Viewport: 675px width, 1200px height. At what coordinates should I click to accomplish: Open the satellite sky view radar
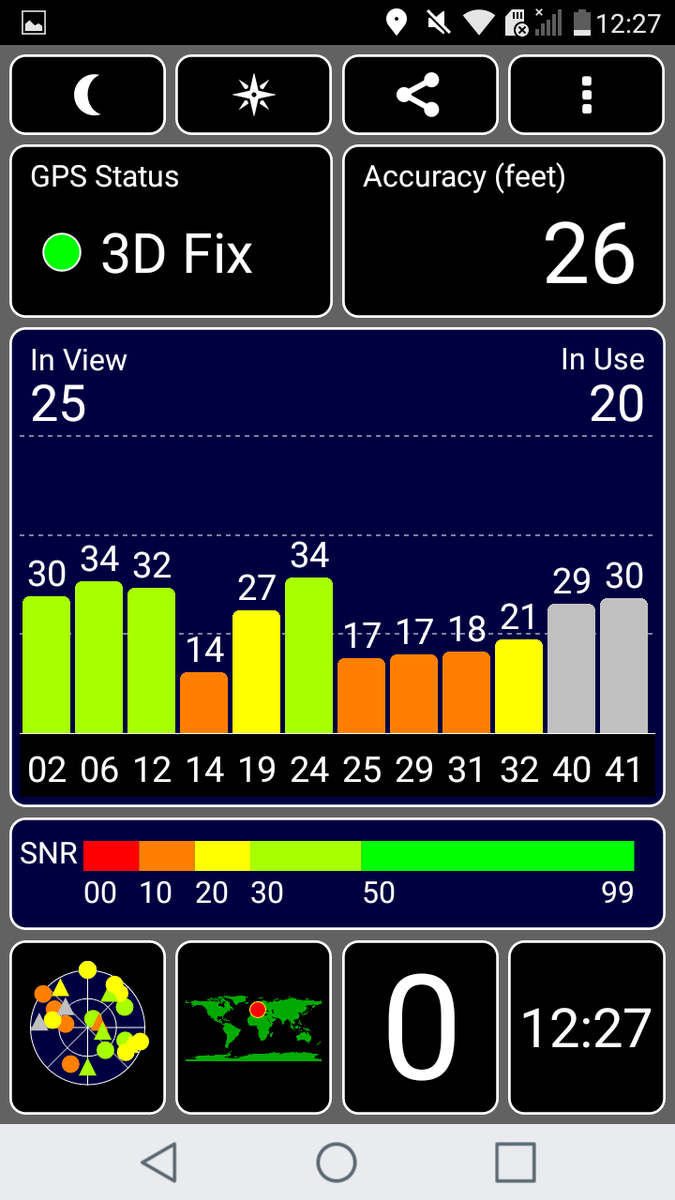(x=87, y=1027)
